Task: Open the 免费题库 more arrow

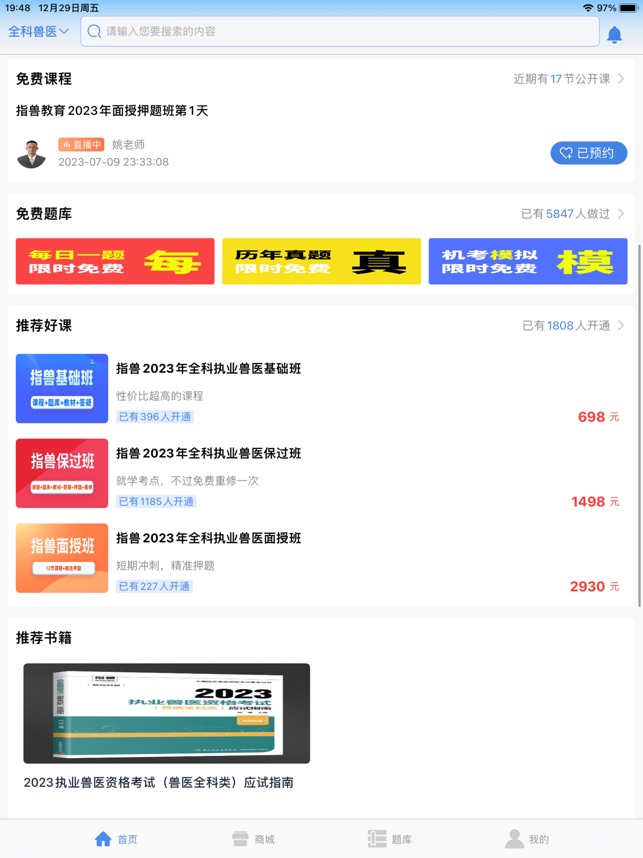Action: (621, 214)
